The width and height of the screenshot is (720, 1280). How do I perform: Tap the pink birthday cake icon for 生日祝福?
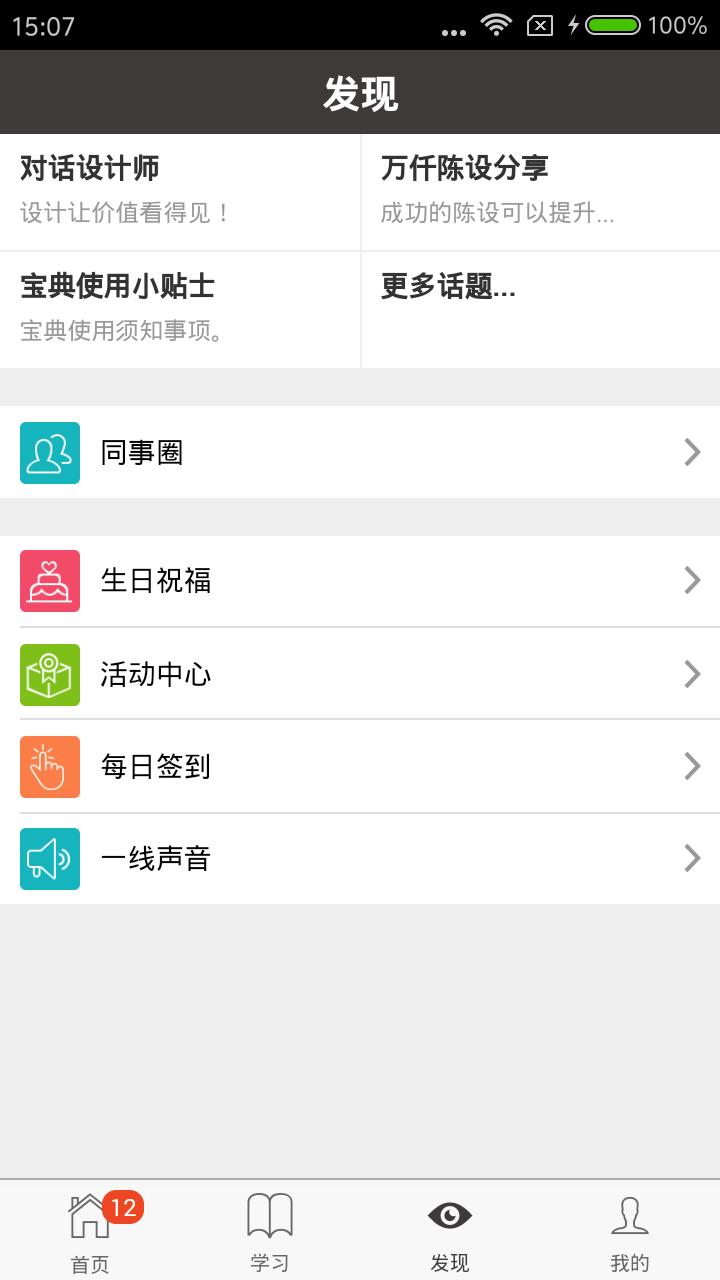click(x=50, y=580)
